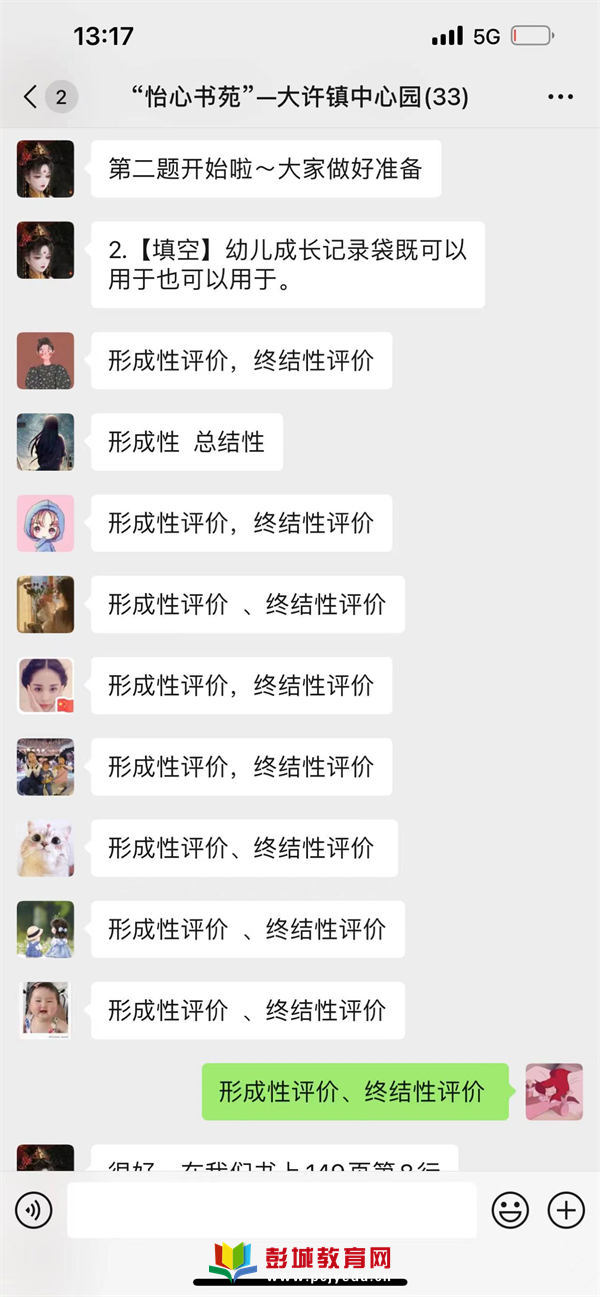Switch to voice message input
This screenshot has width=600, height=1297.
[x=33, y=1210]
